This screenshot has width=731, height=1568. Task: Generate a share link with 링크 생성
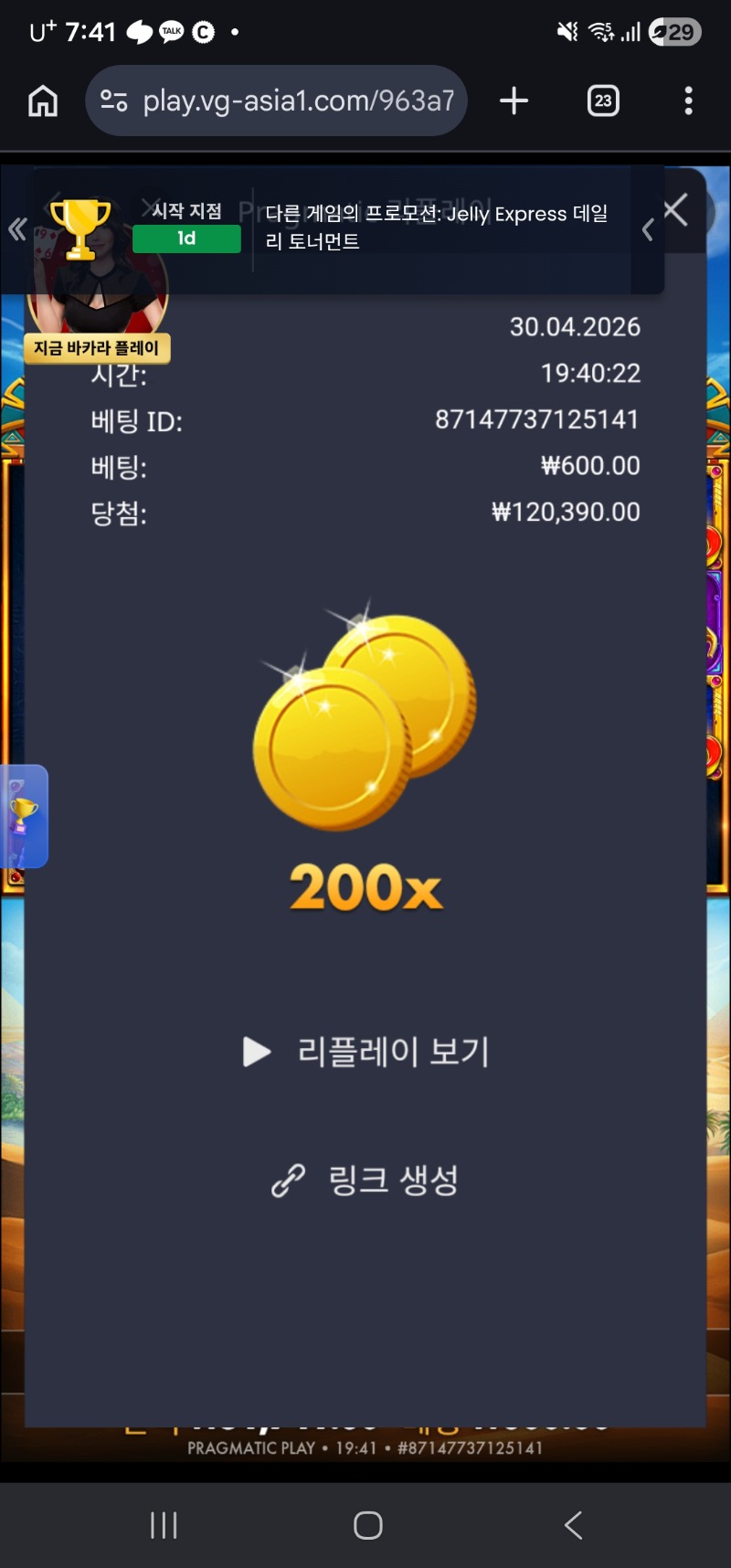click(367, 1180)
